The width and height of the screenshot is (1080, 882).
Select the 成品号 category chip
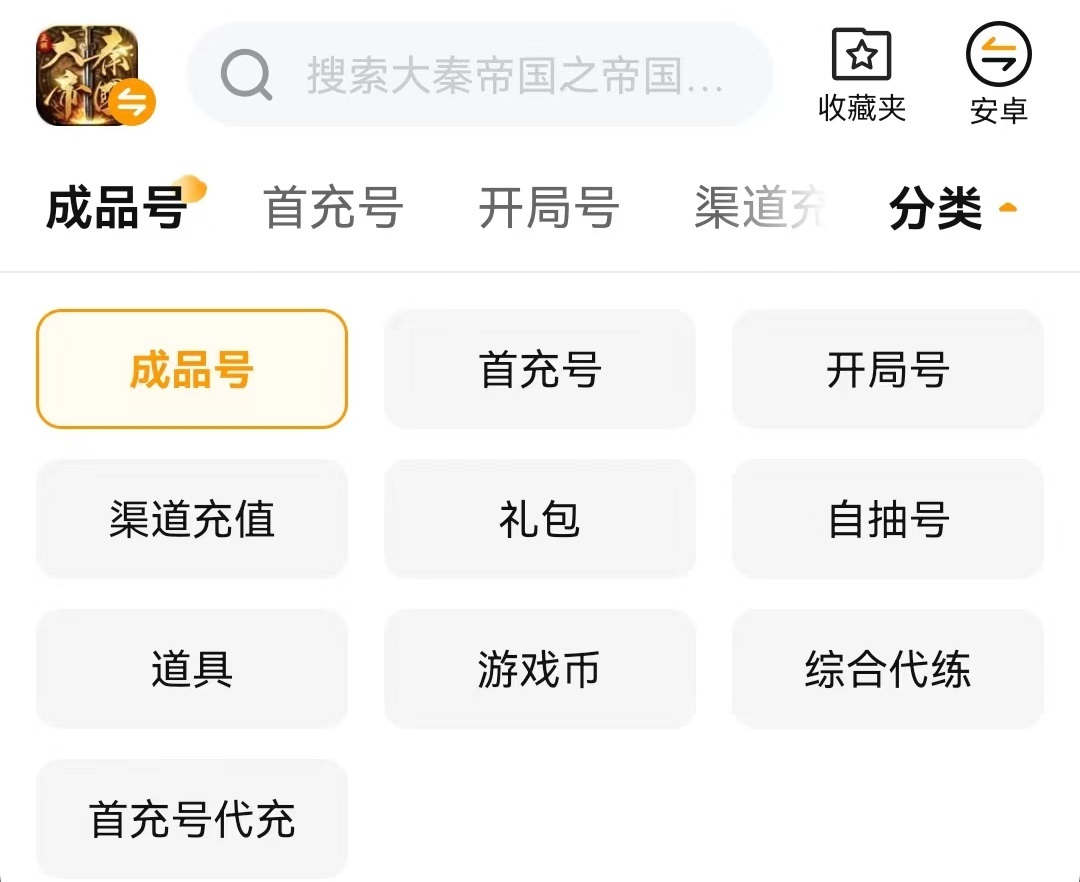point(192,369)
